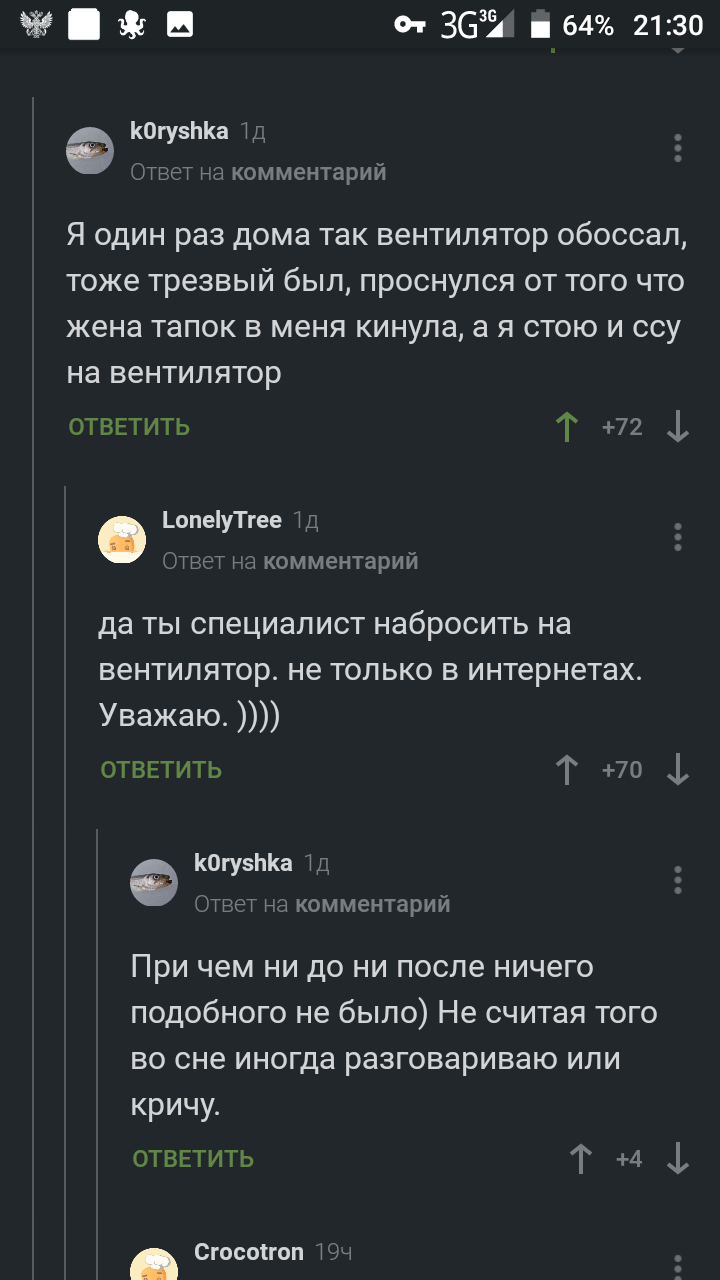Open overflow menu on k0ryshka's +72 comment

coord(678,148)
